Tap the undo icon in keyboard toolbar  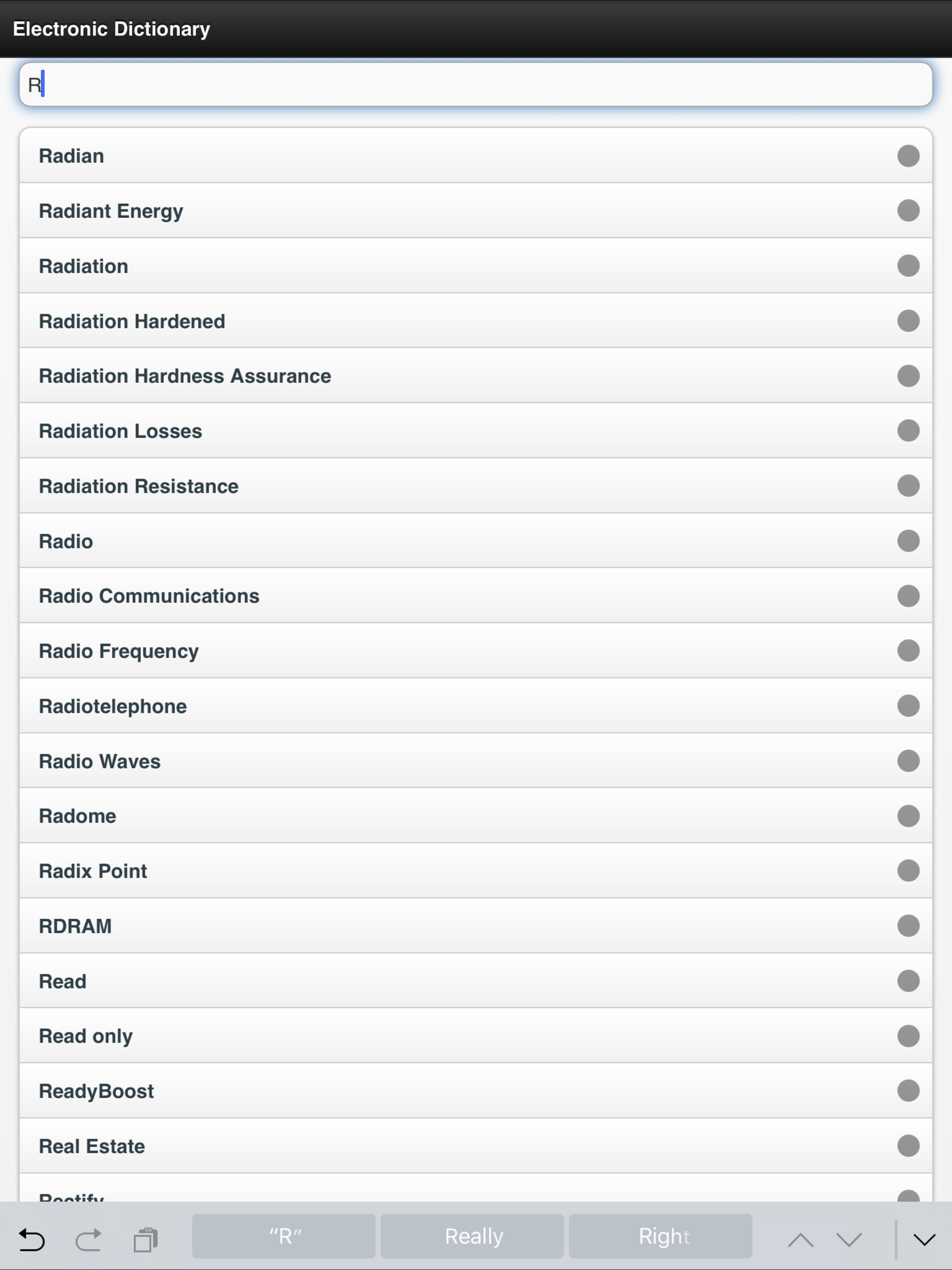point(33,1236)
